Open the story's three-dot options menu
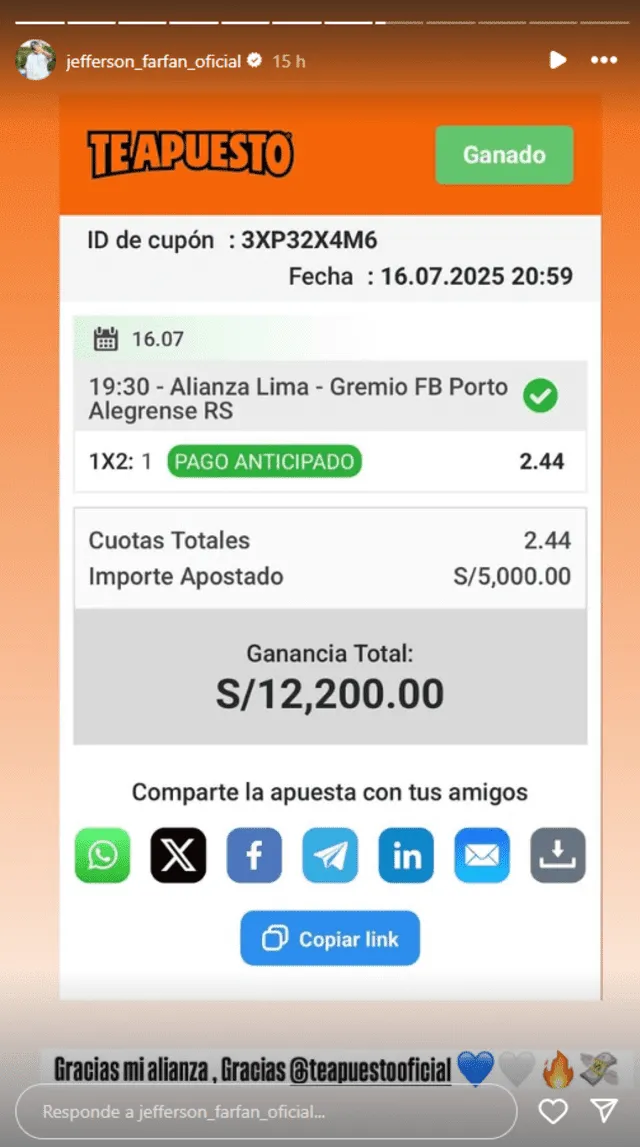640x1147 pixels. 604,61
